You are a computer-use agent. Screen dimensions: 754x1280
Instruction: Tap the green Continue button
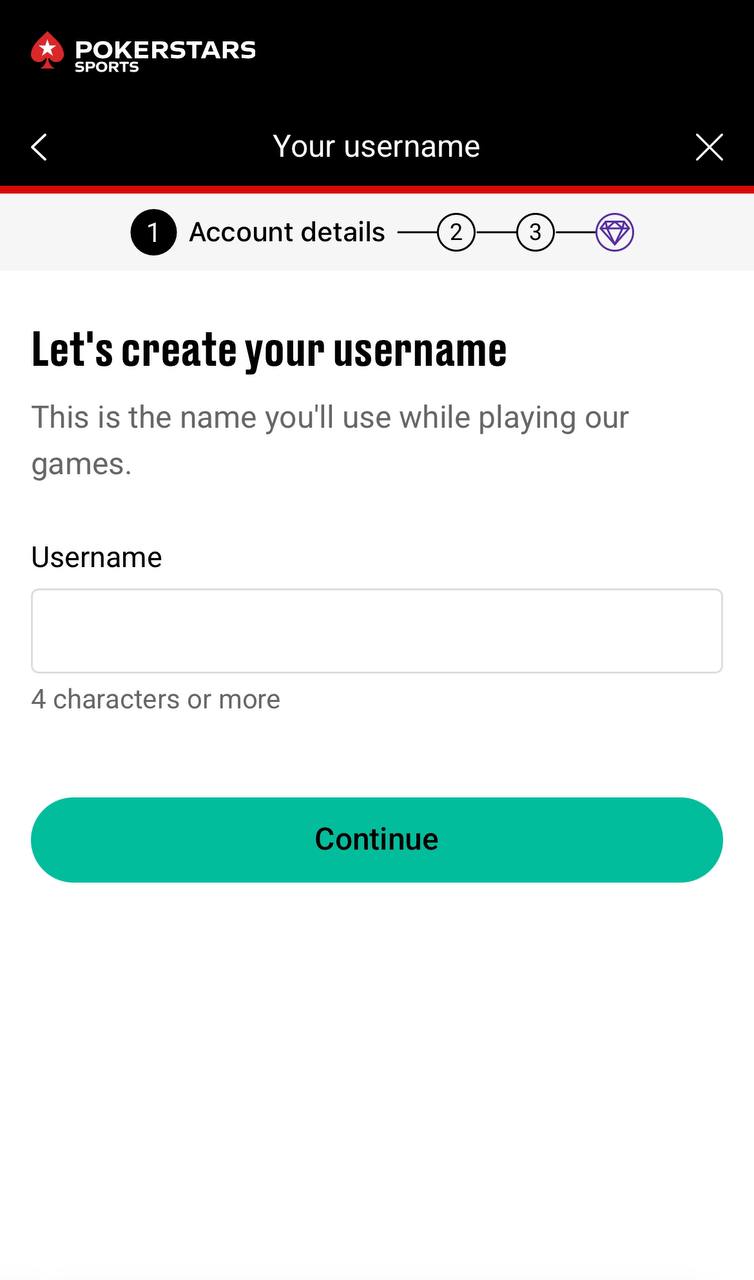pos(377,840)
